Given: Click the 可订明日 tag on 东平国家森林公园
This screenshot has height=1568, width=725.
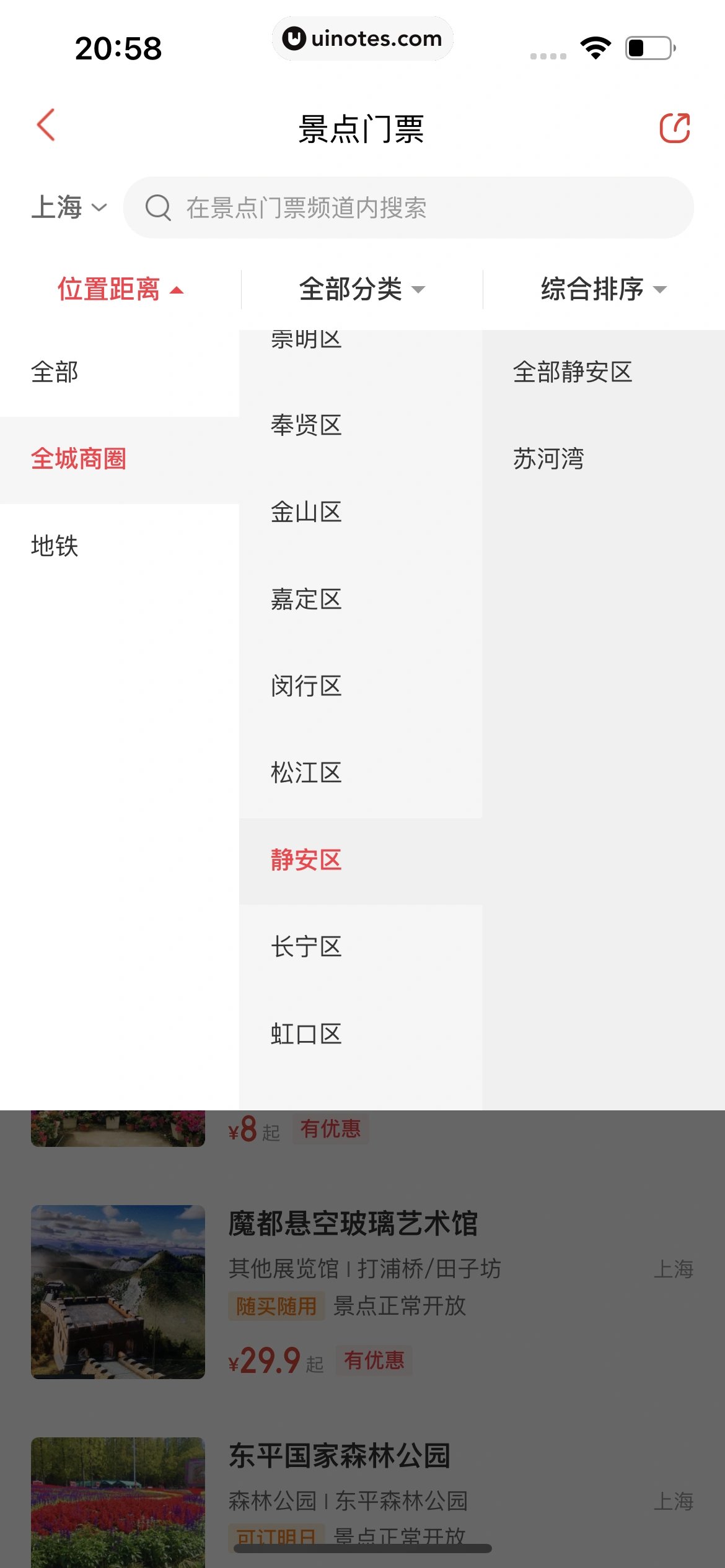Looking at the screenshot, I should pyautogui.click(x=276, y=1536).
